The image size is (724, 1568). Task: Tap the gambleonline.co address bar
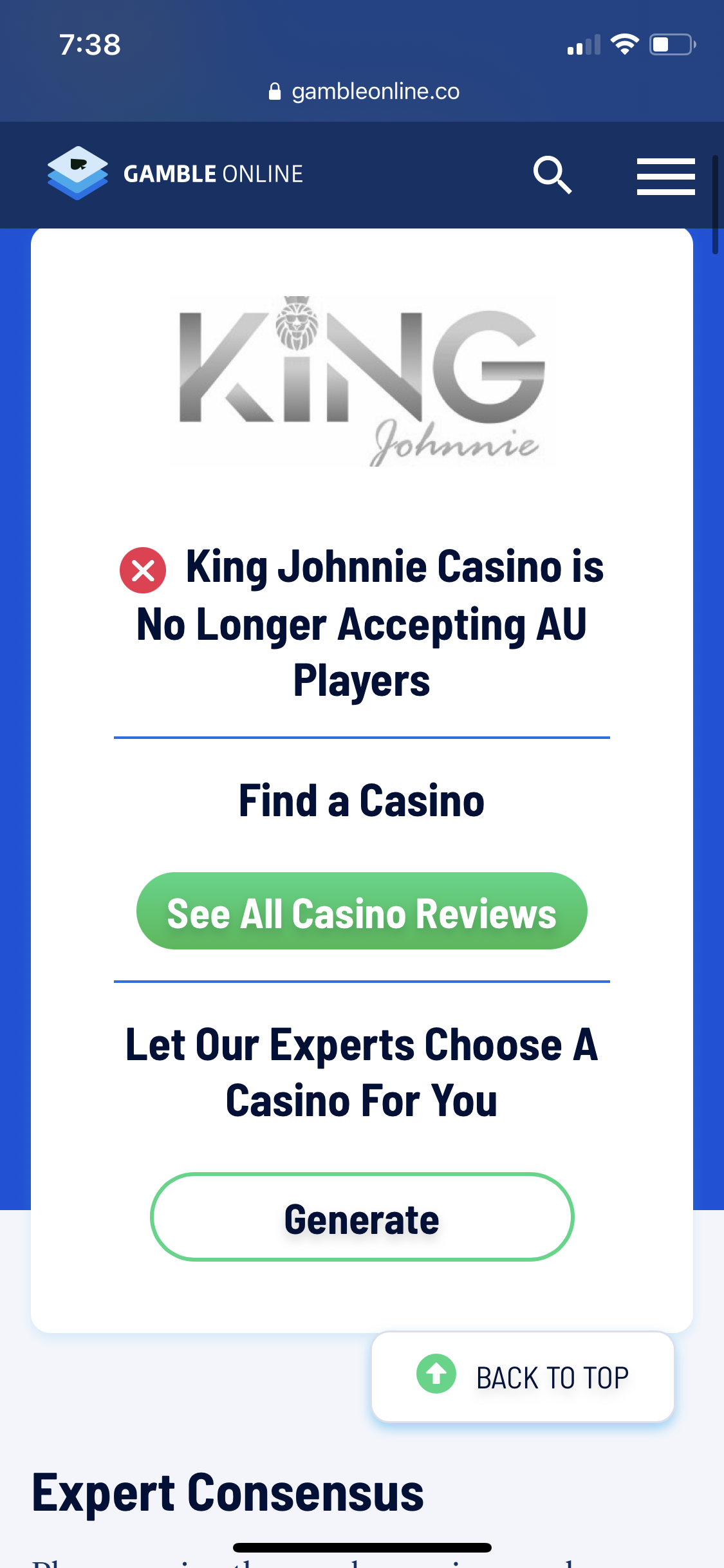(364, 91)
